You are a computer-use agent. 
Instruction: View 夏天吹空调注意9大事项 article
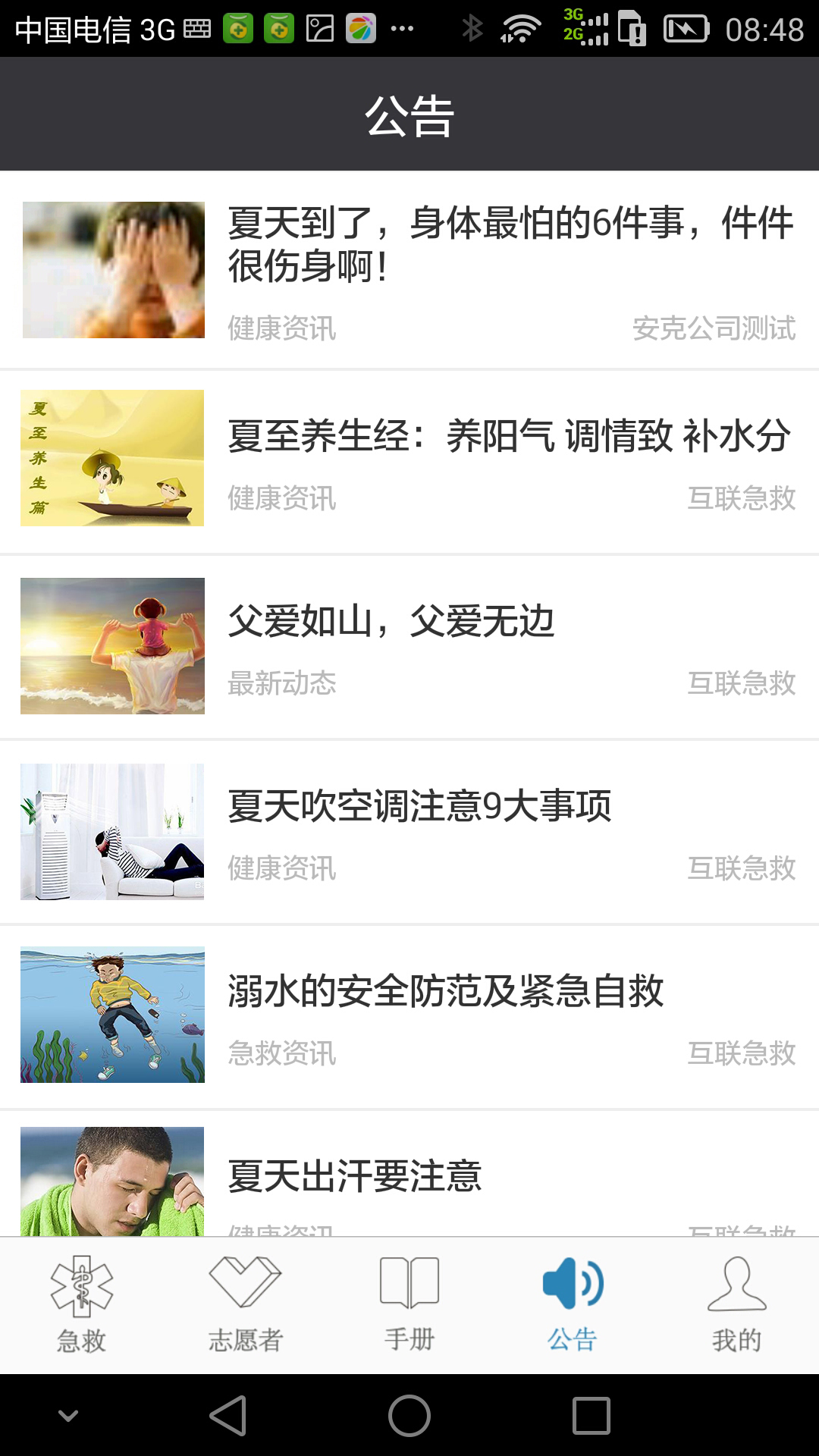(x=419, y=807)
